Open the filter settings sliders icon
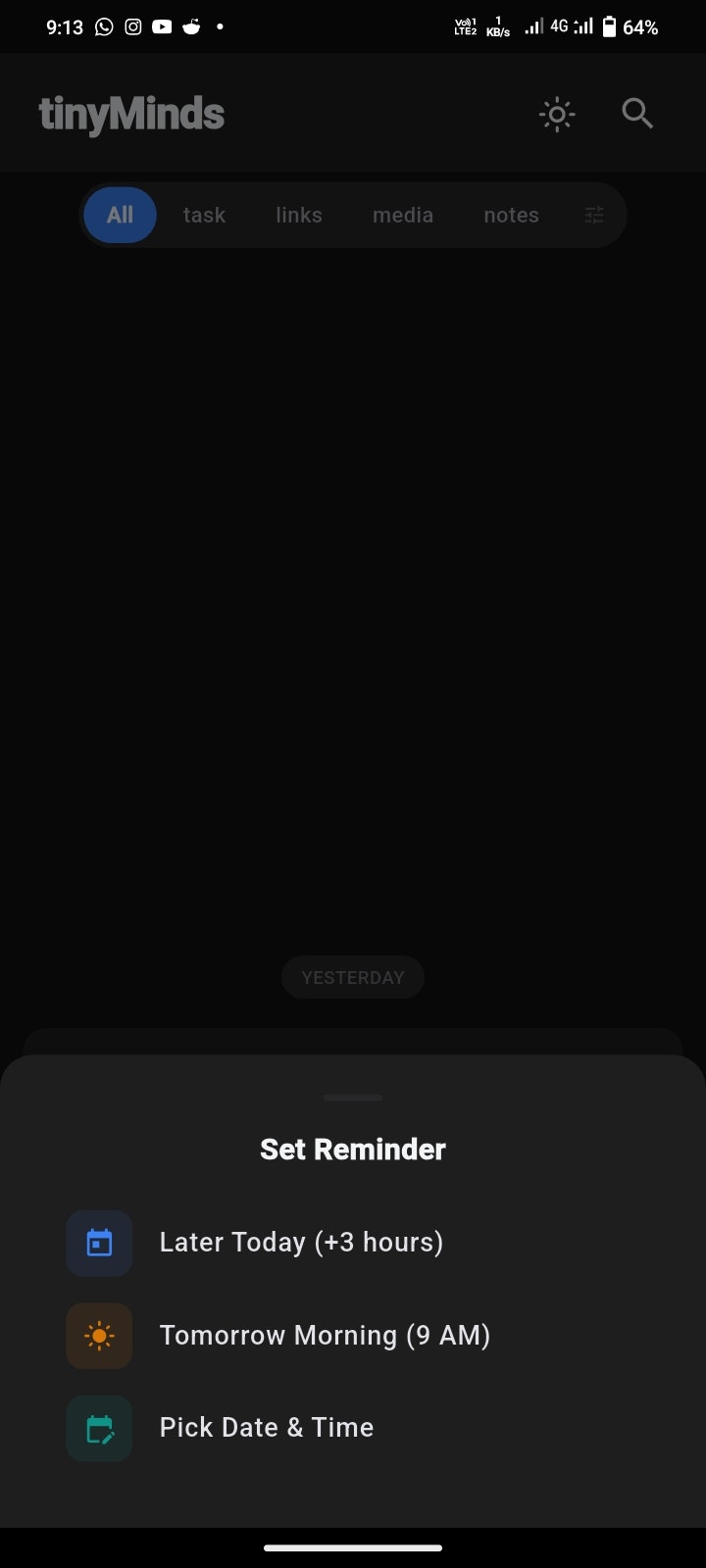The height and width of the screenshot is (1568, 706). tap(594, 216)
